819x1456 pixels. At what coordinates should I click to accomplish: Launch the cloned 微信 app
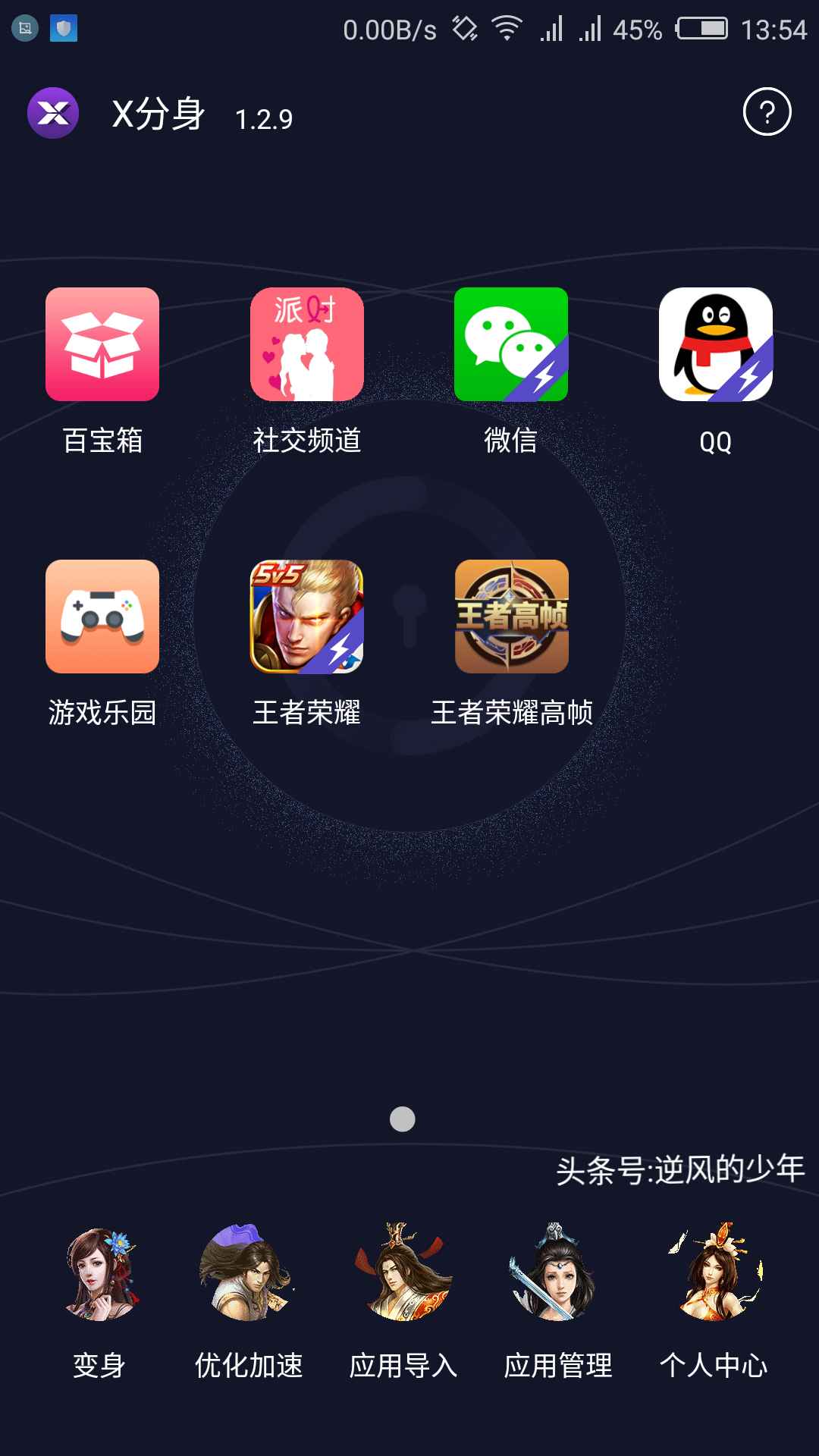click(x=511, y=344)
